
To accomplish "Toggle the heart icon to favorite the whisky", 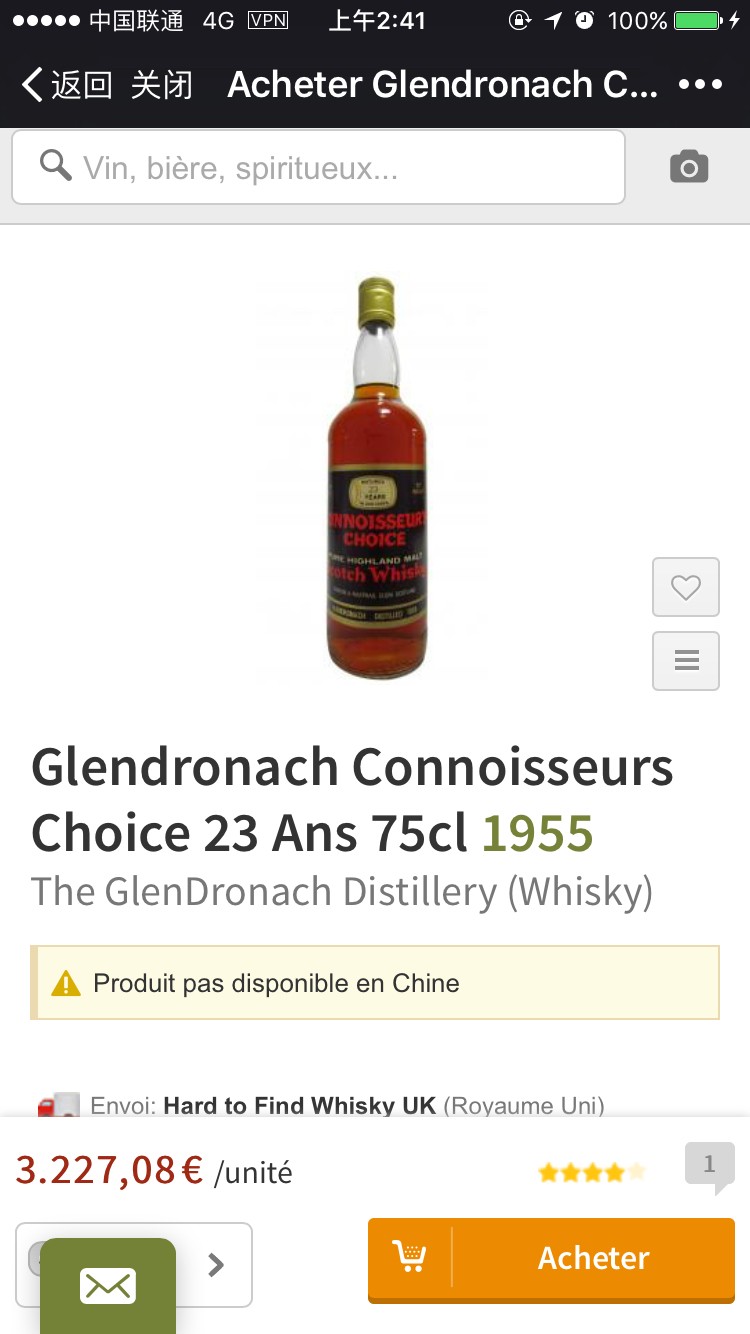I will [685, 587].
